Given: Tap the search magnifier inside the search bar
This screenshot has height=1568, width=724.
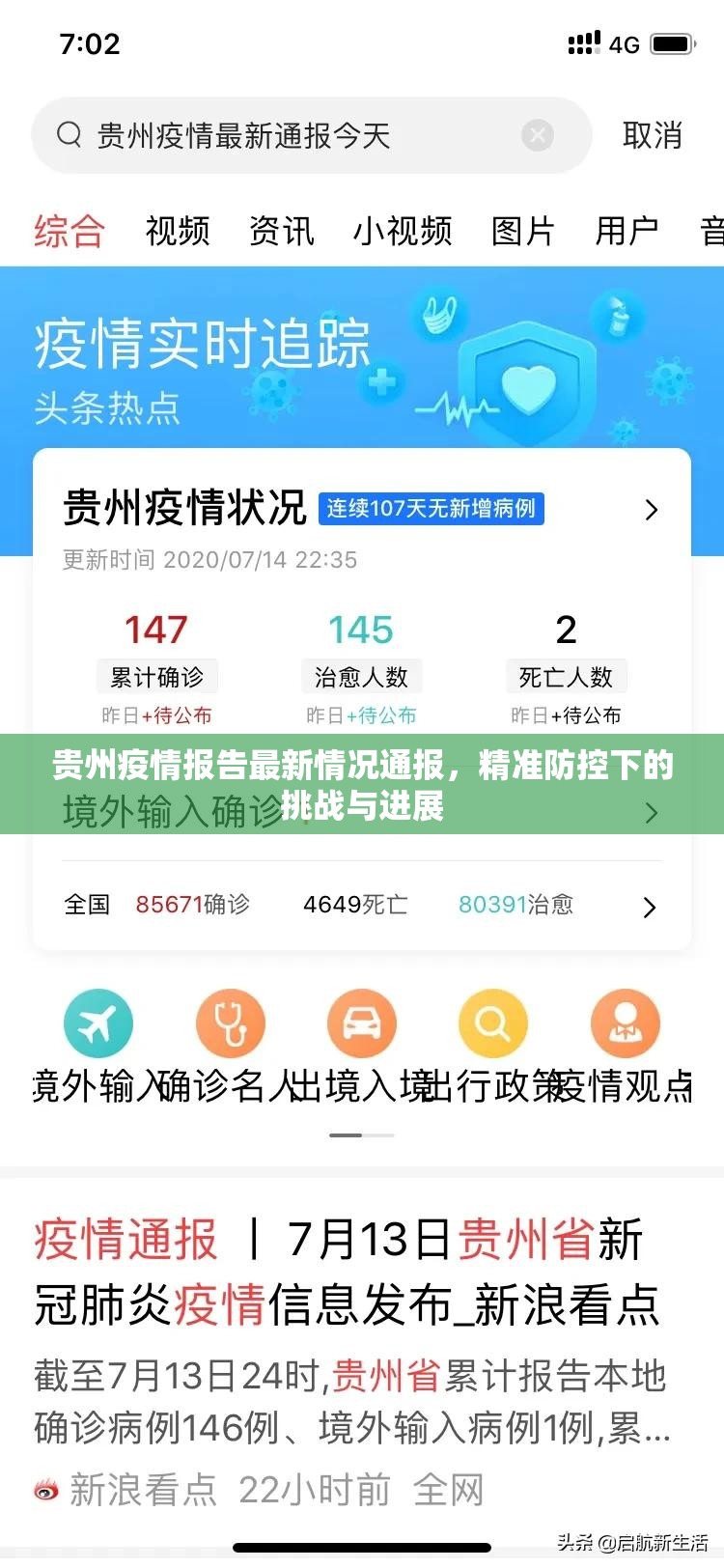Looking at the screenshot, I should pyautogui.click(x=69, y=135).
